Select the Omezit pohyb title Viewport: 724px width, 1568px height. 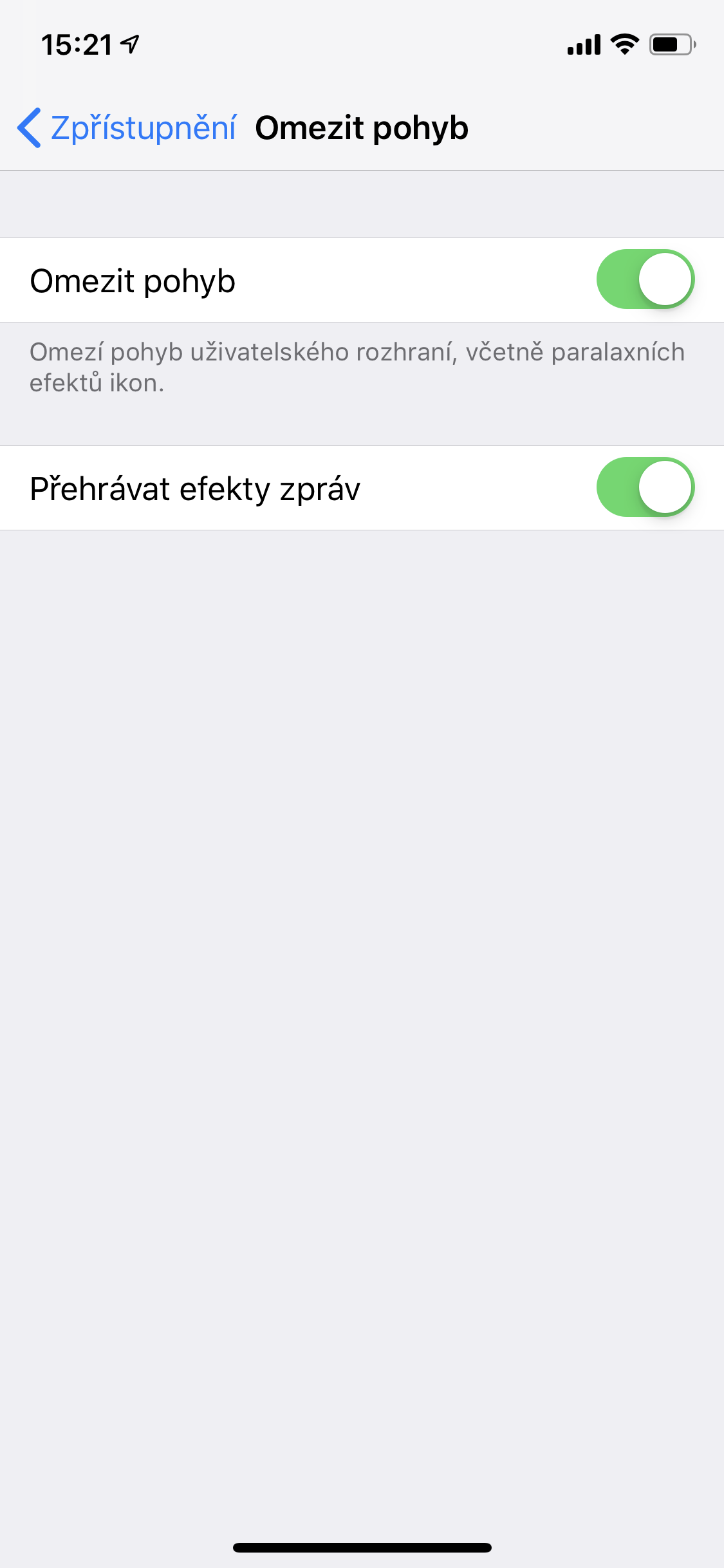(x=362, y=127)
